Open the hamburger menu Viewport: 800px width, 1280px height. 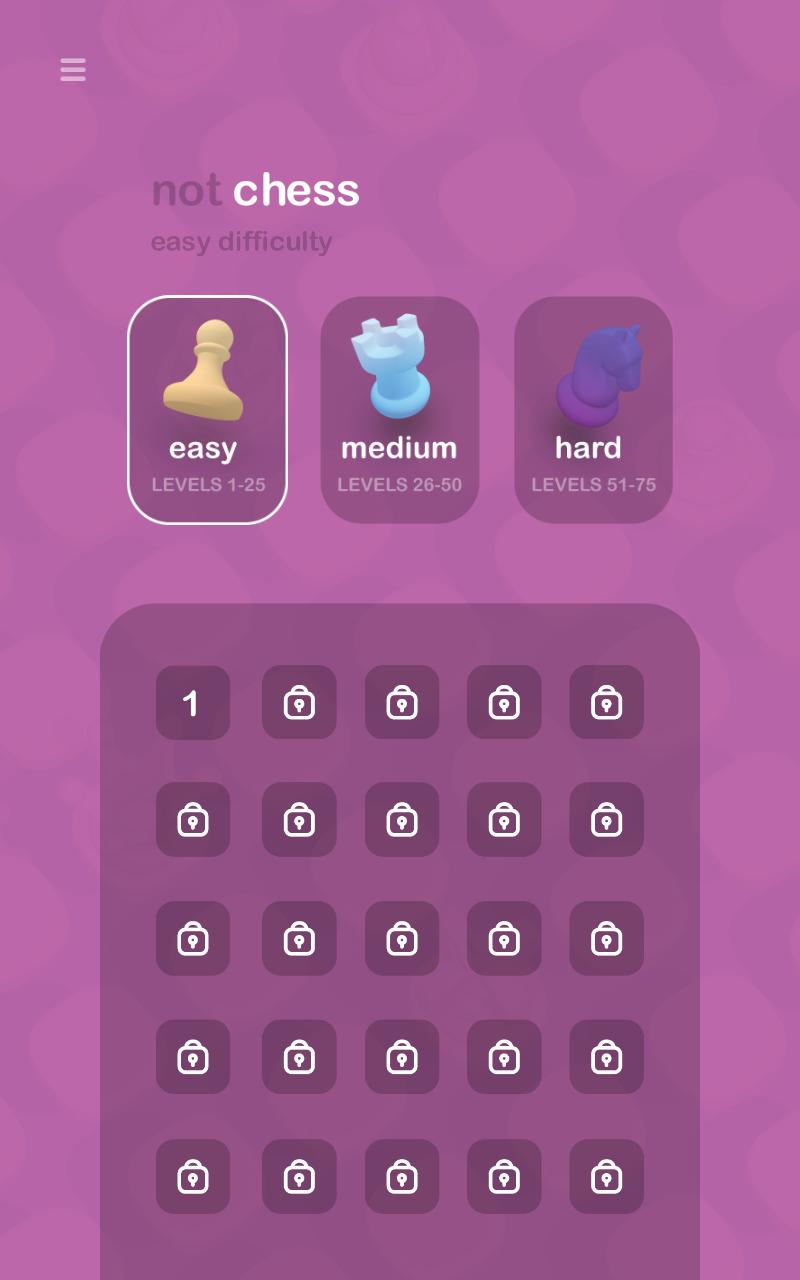[x=73, y=70]
